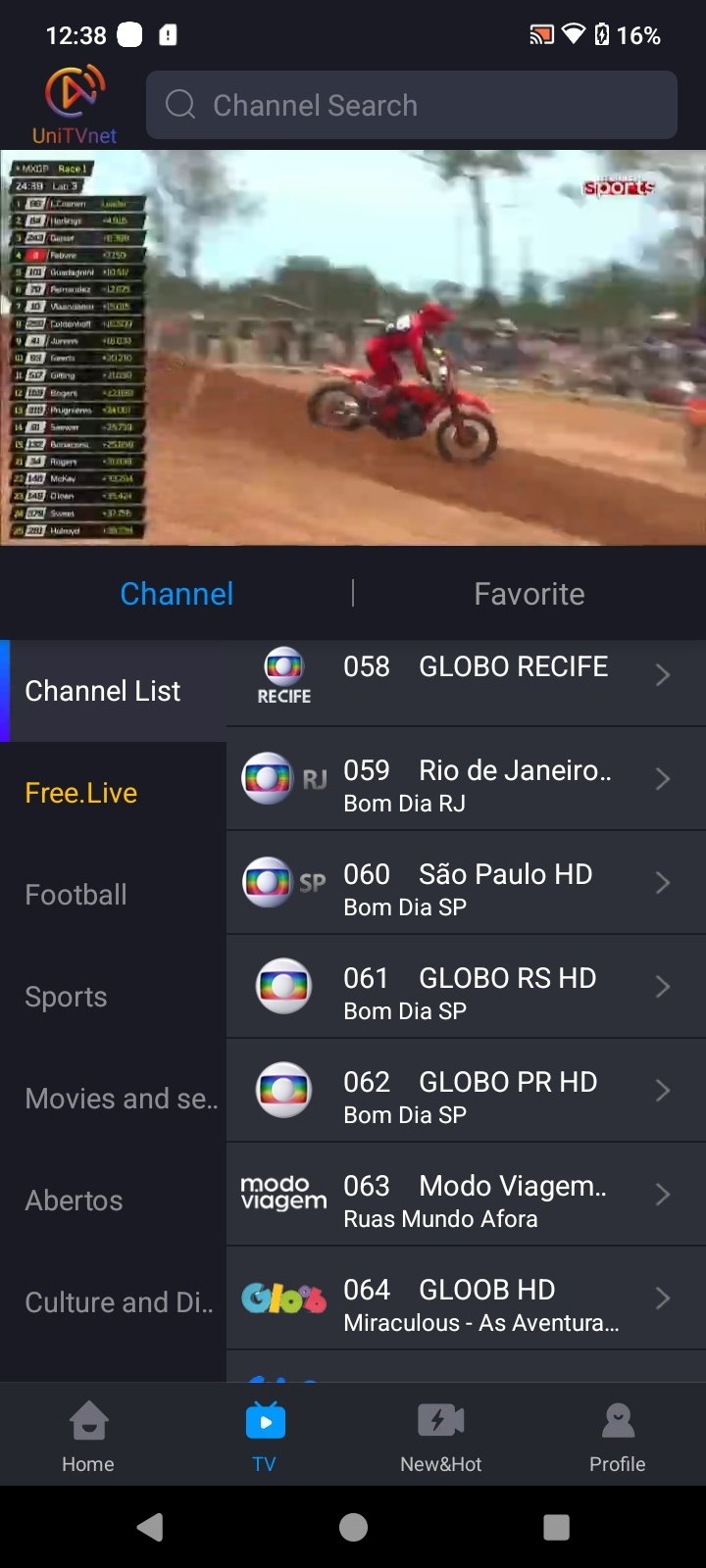Select the Abertos category
This screenshot has height=1568, width=706.
113,1200
